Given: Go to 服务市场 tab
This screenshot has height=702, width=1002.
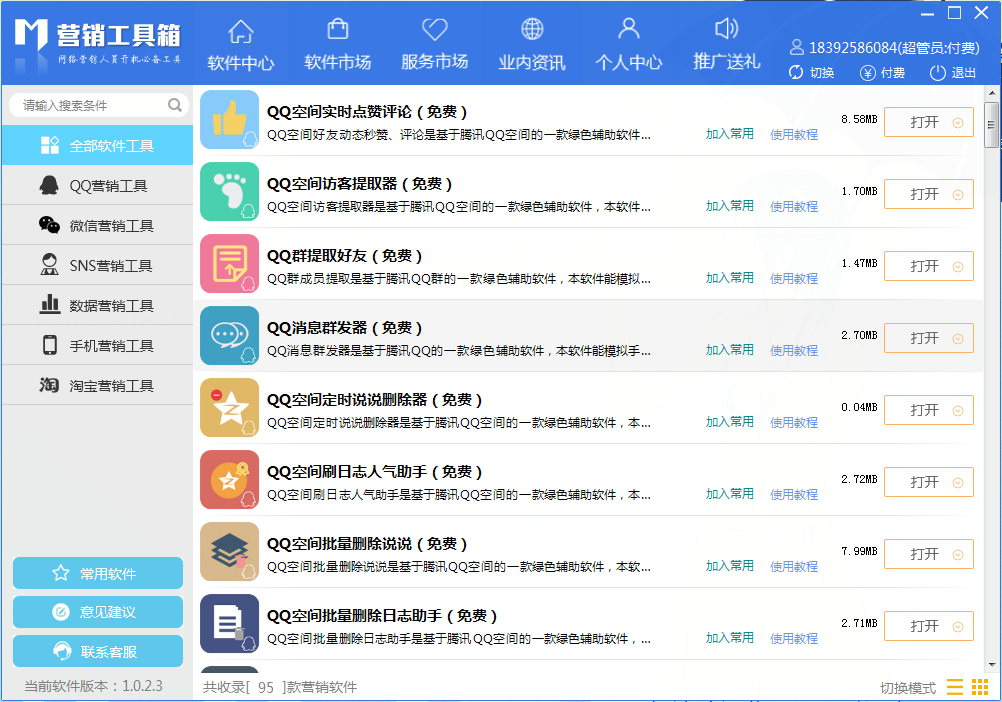Looking at the screenshot, I should (x=434, y=45).
